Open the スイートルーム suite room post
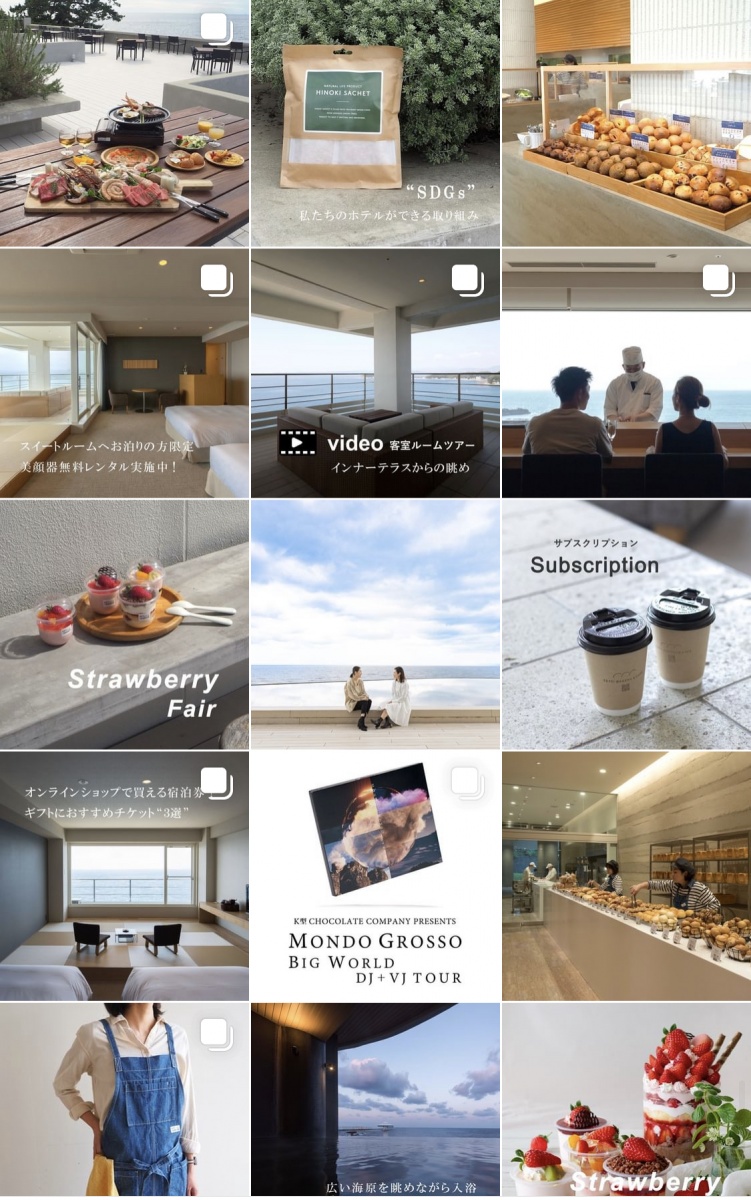Viewport: 751px width, 1200px height. tap(124, 373)
